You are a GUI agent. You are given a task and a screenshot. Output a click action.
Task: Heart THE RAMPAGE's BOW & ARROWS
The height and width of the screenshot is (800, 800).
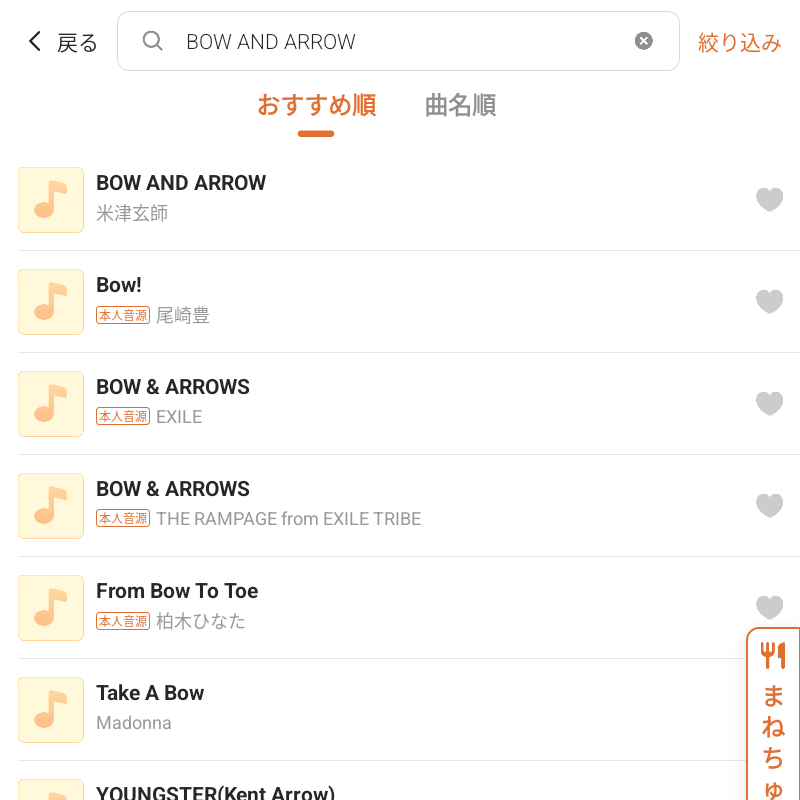point(769,506)
